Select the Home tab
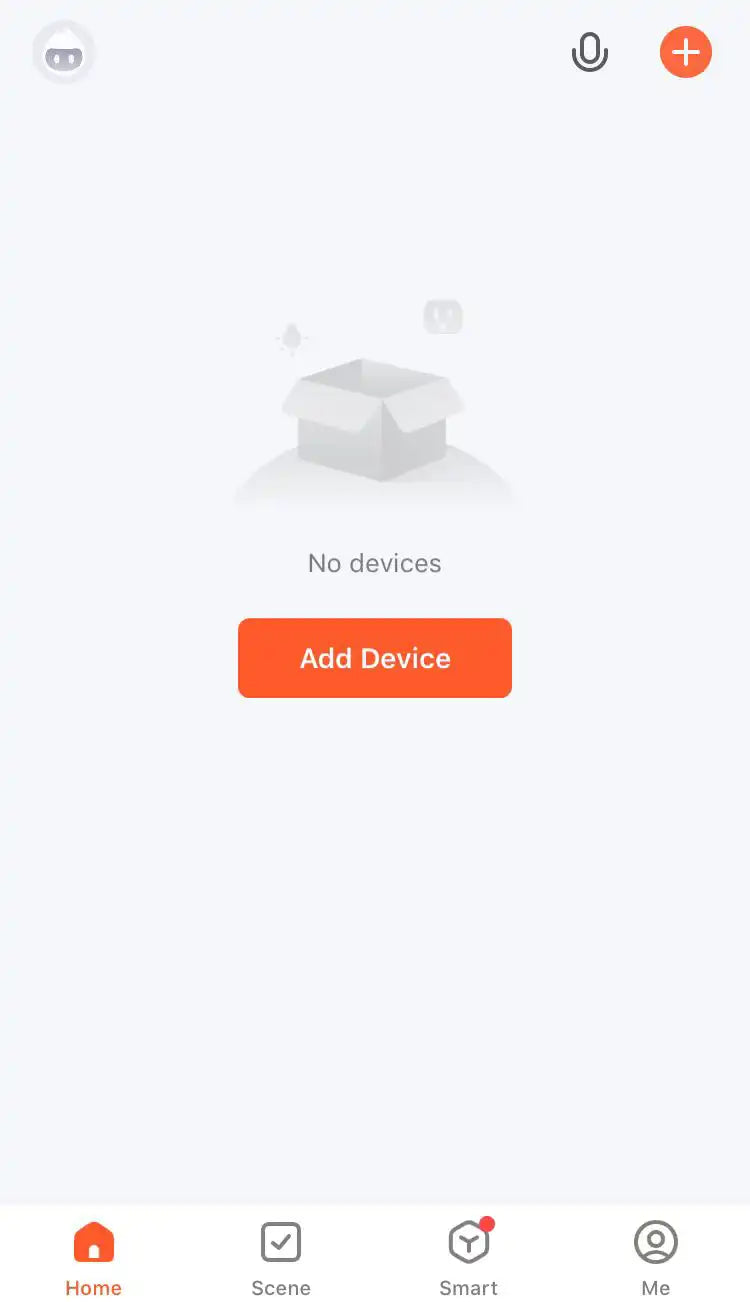The height and width of the screenshot is (1302, 750). (x=94, y=1257)
